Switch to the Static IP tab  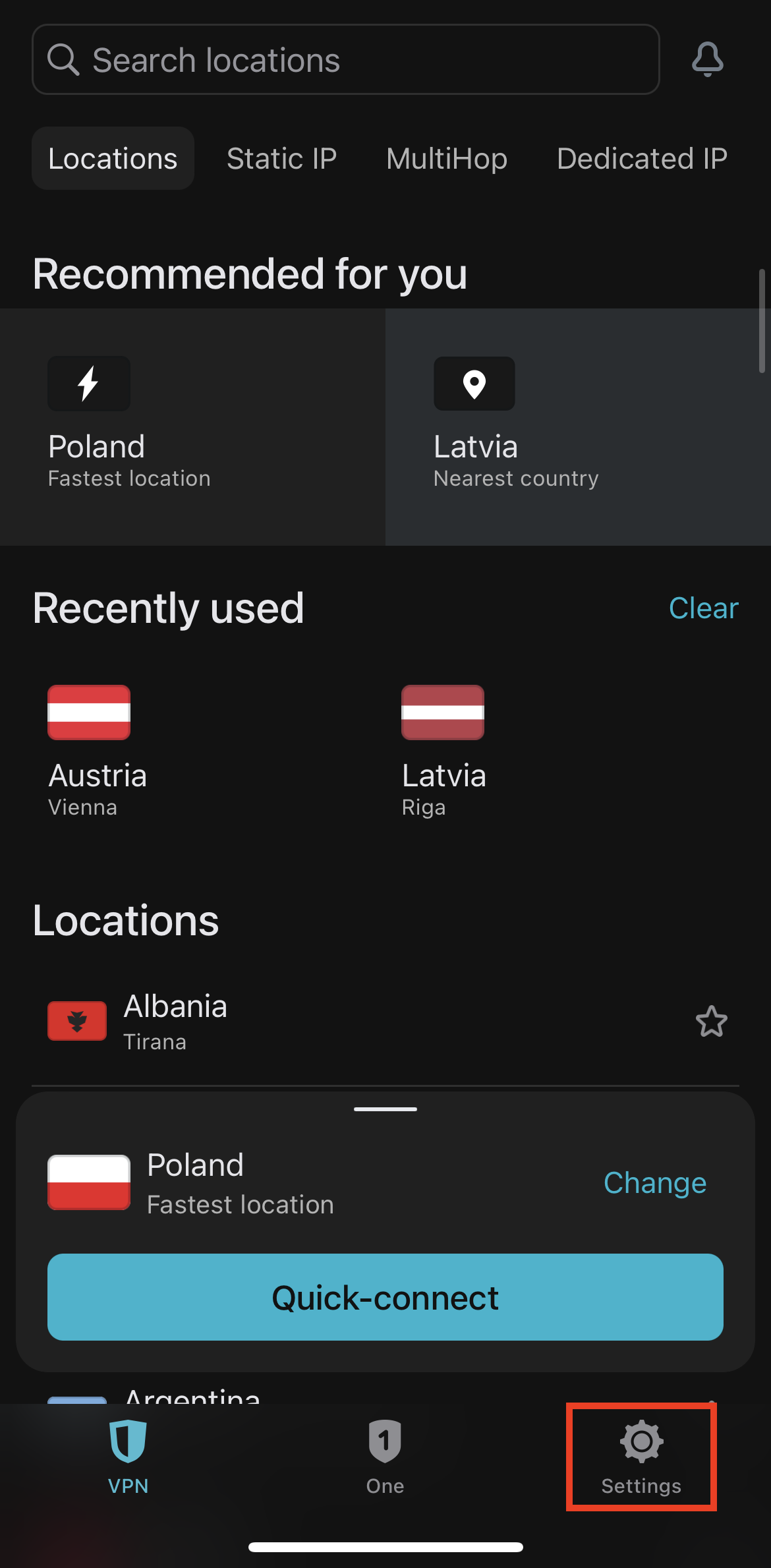point(281,159)
